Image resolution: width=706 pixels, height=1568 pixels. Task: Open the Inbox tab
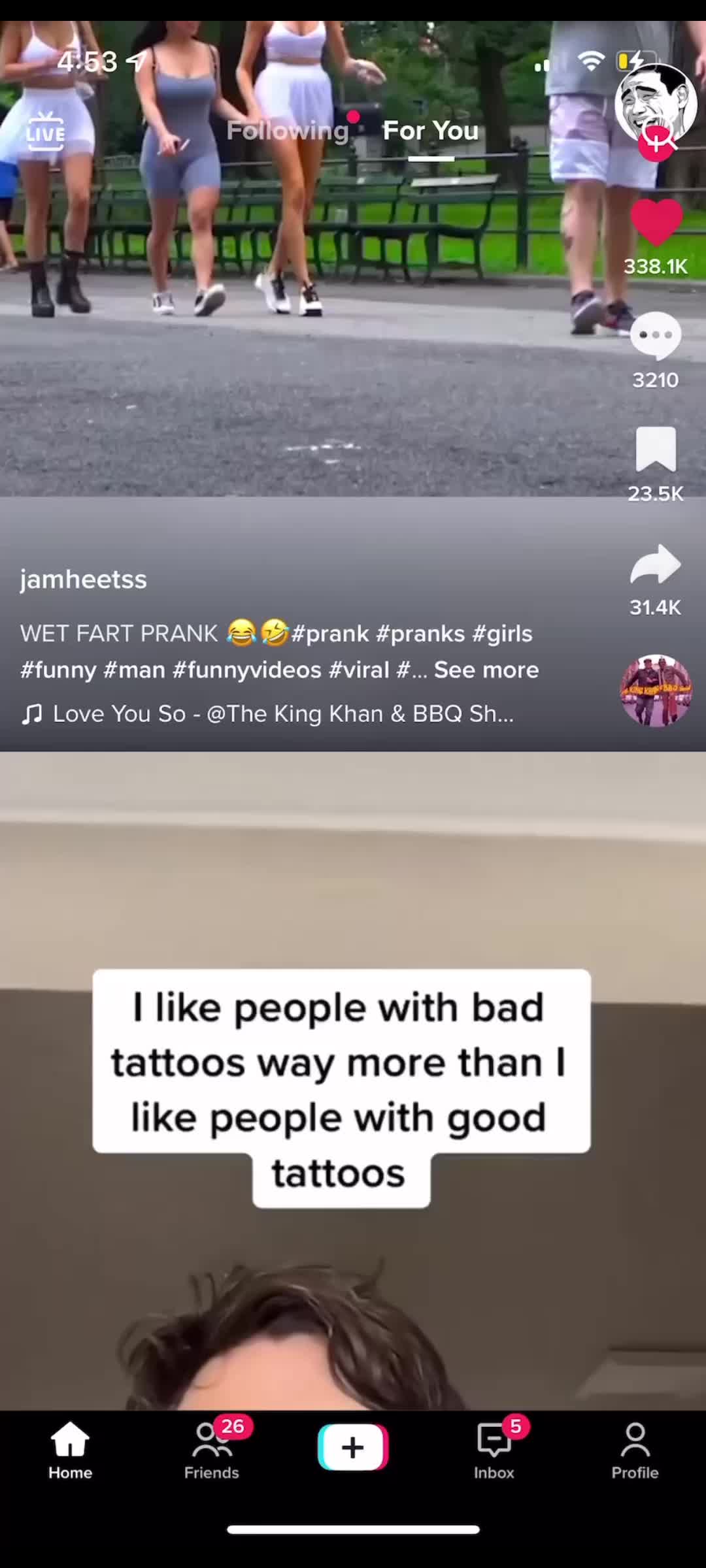494,1452
